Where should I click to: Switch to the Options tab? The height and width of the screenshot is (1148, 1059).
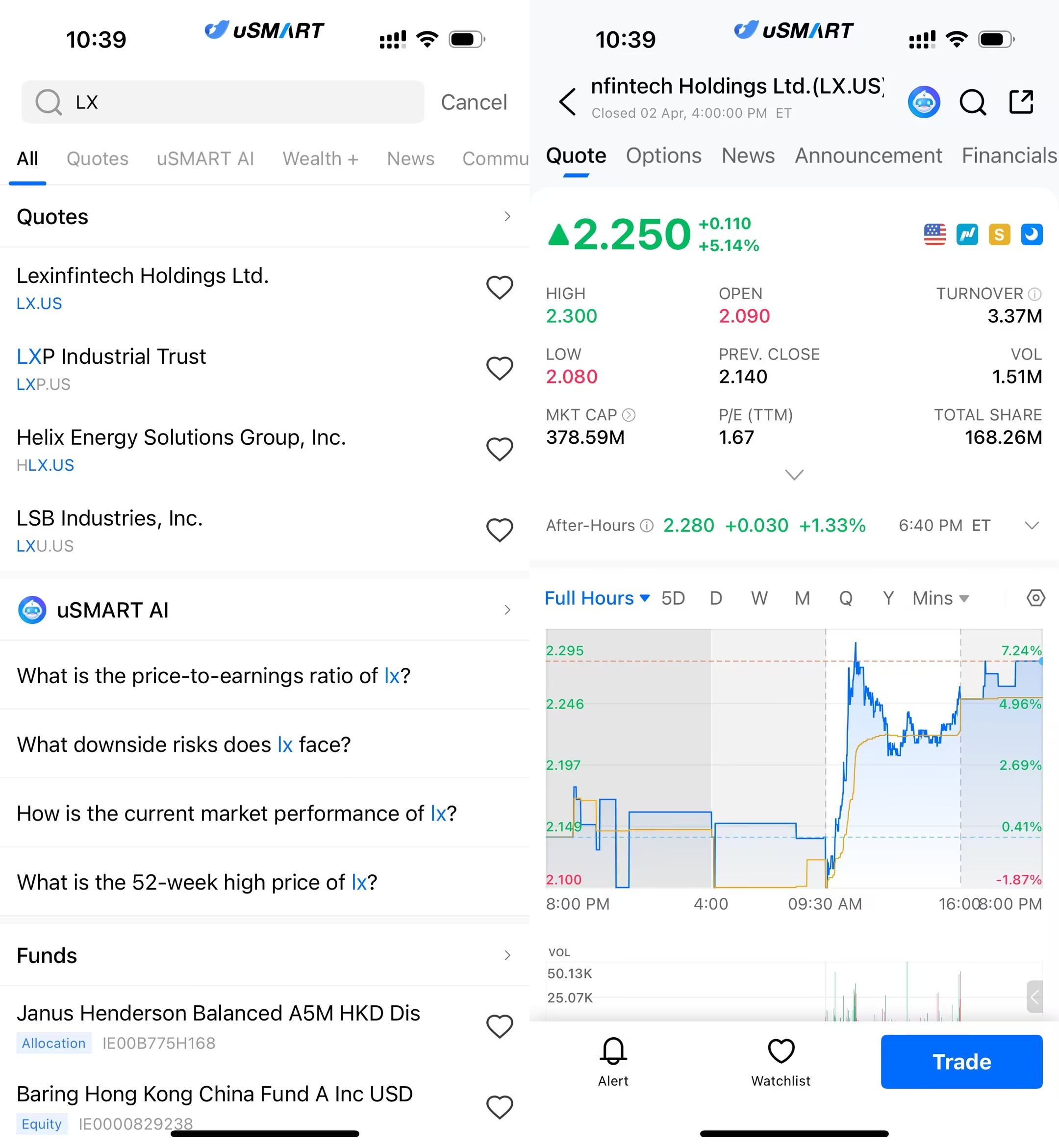click(663, 156)
